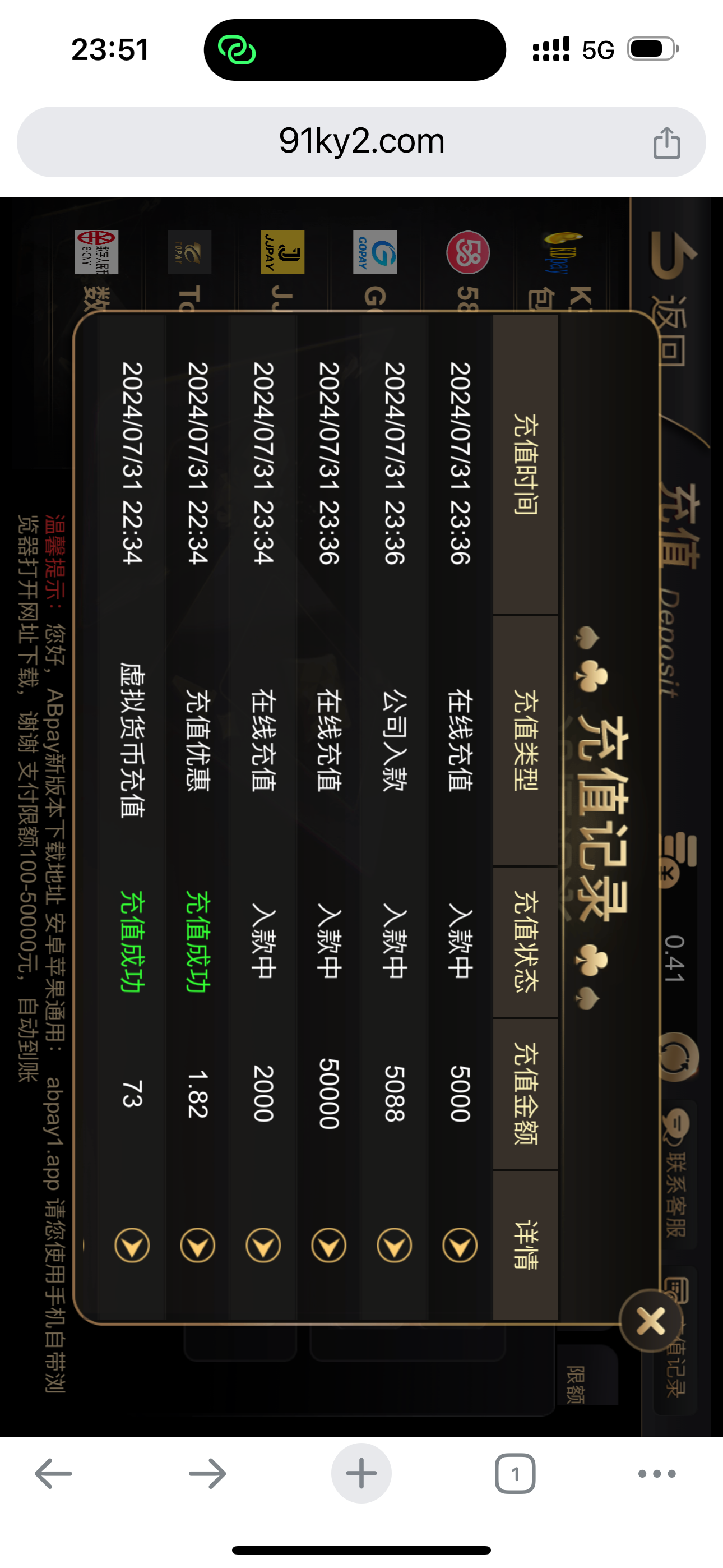Go forward in the browser
This screenshot has width=723, height=1568.
tap(207, 1474)
